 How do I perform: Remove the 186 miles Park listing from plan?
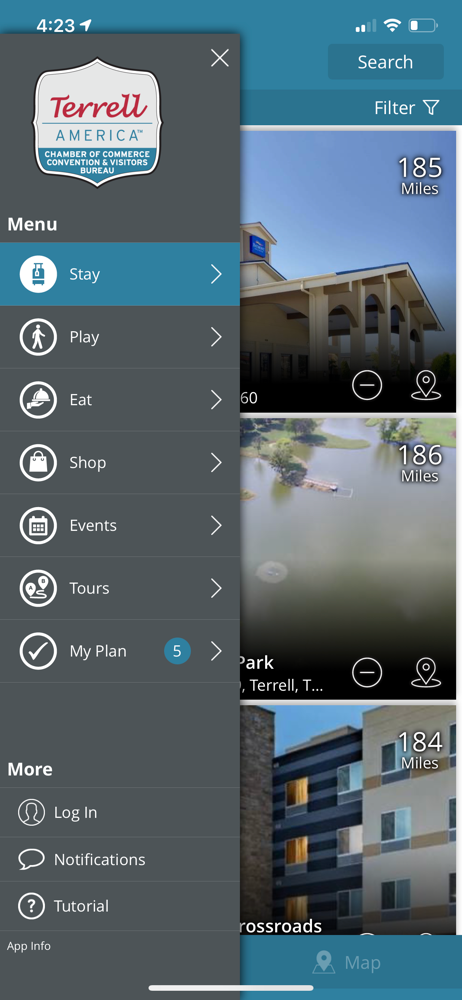pyautogui.click(x=367, y=672)
